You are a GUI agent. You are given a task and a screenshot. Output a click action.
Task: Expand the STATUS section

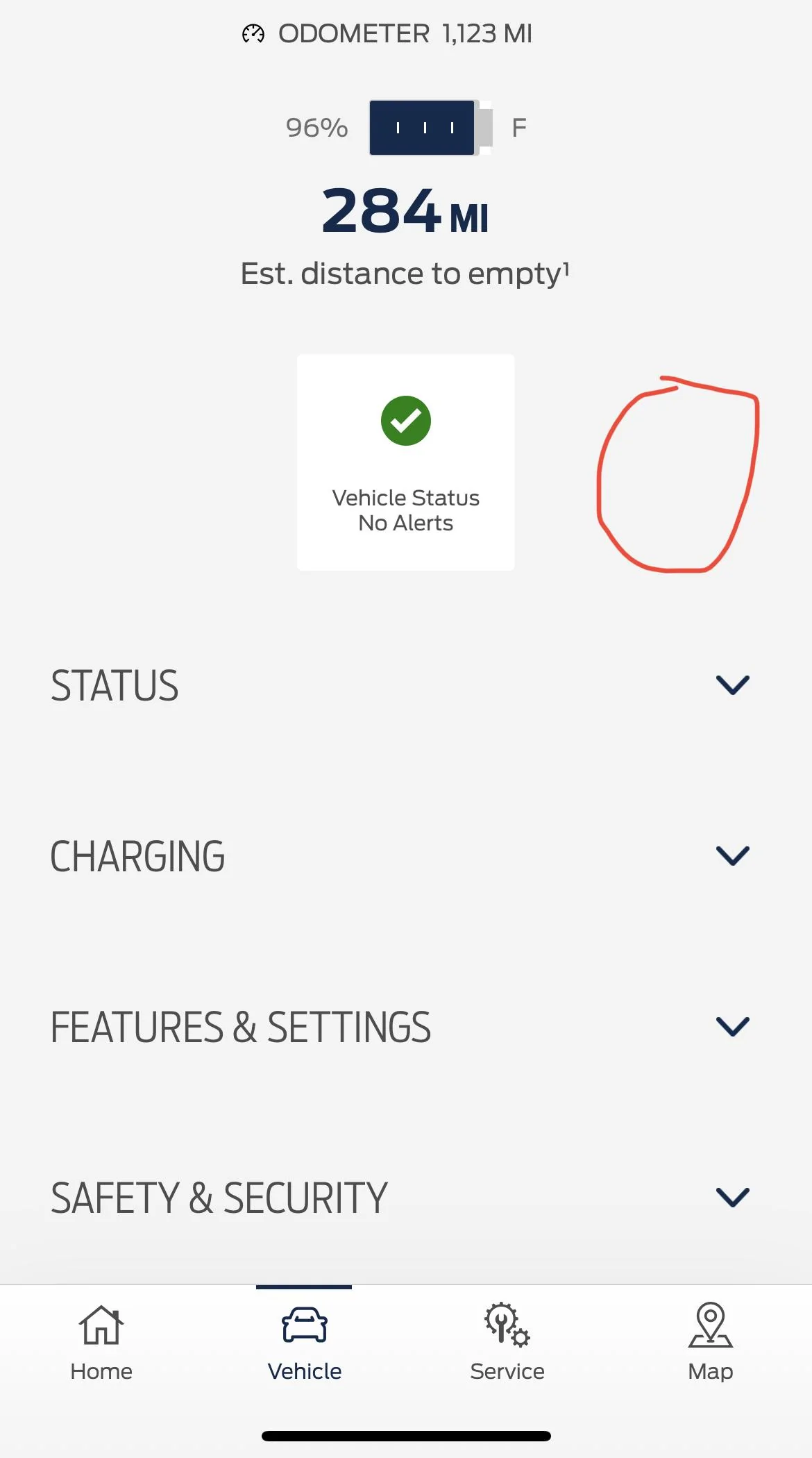click(732, 685)
